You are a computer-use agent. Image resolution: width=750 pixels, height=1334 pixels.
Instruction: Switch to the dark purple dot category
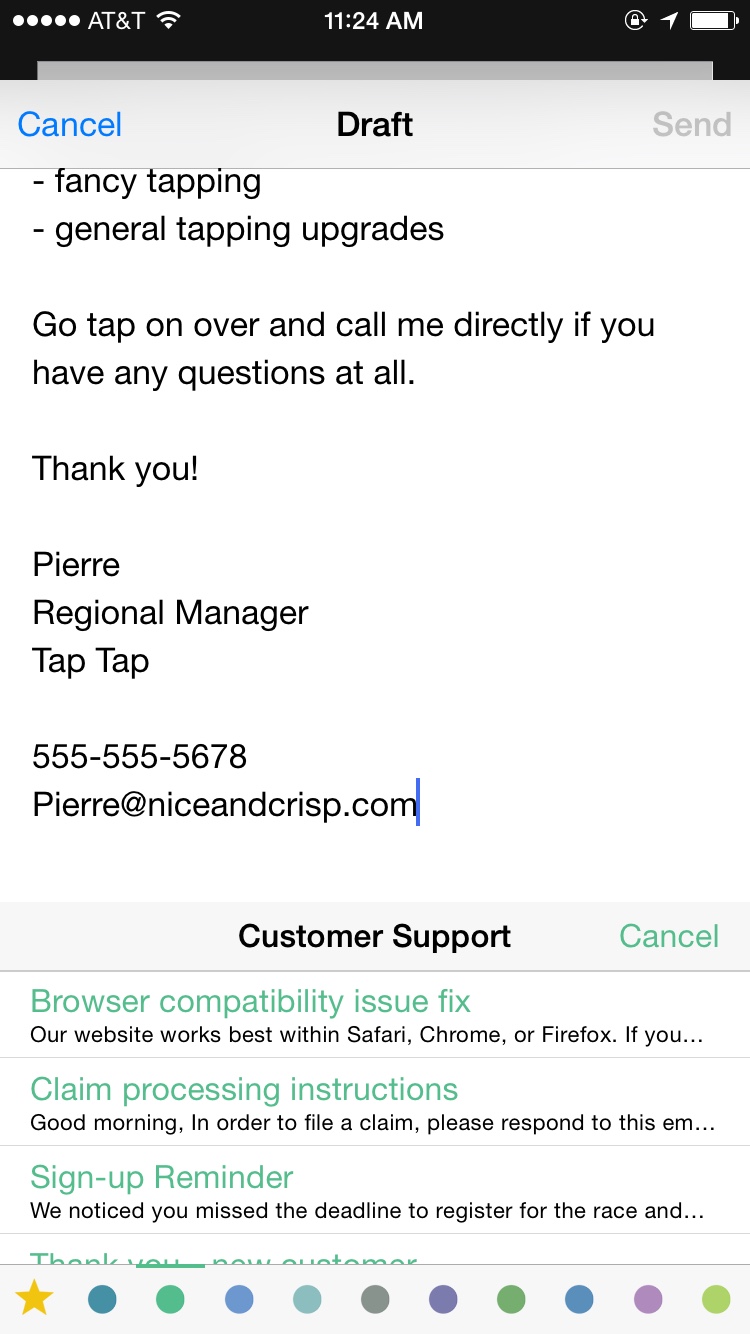click(x=443, y=1299)
